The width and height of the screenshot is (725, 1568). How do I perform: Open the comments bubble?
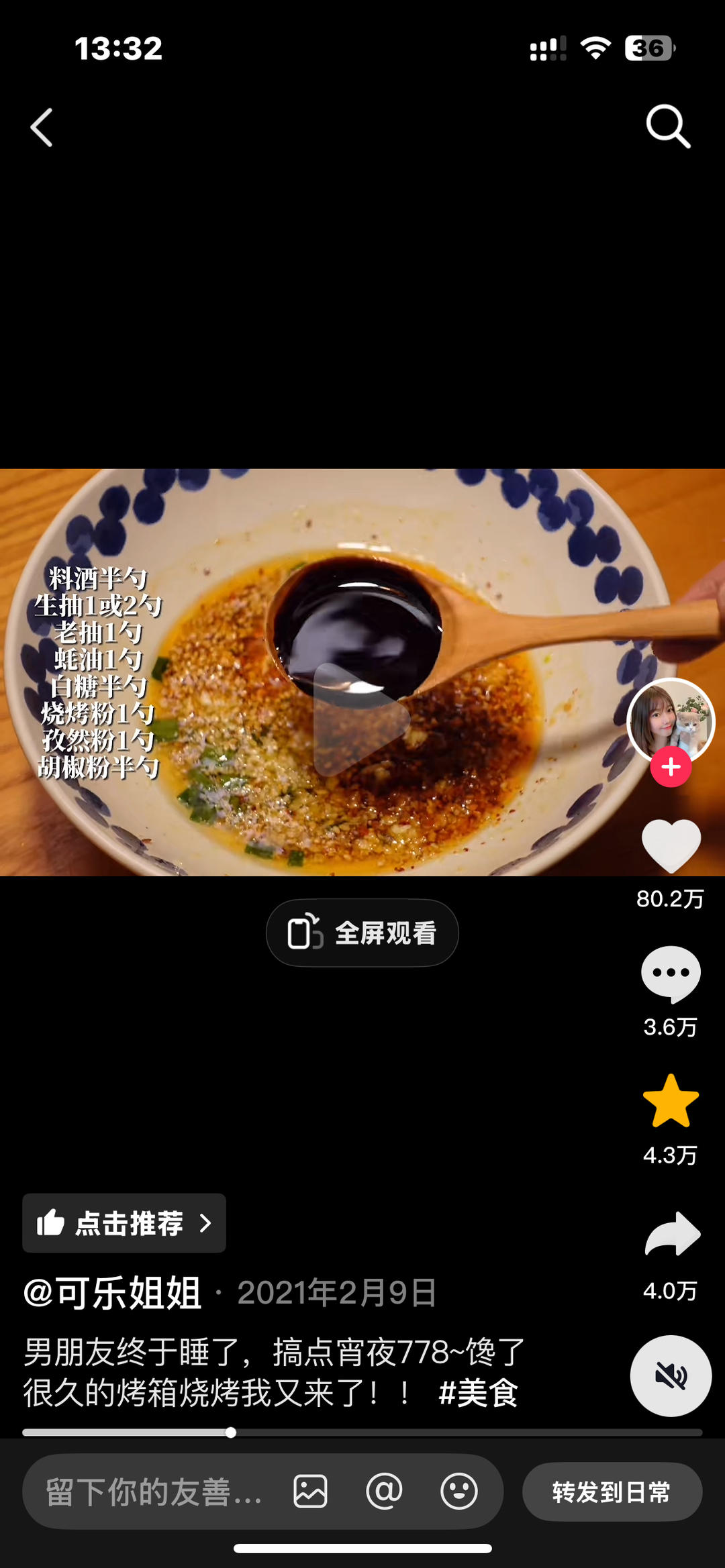(671, 974)
